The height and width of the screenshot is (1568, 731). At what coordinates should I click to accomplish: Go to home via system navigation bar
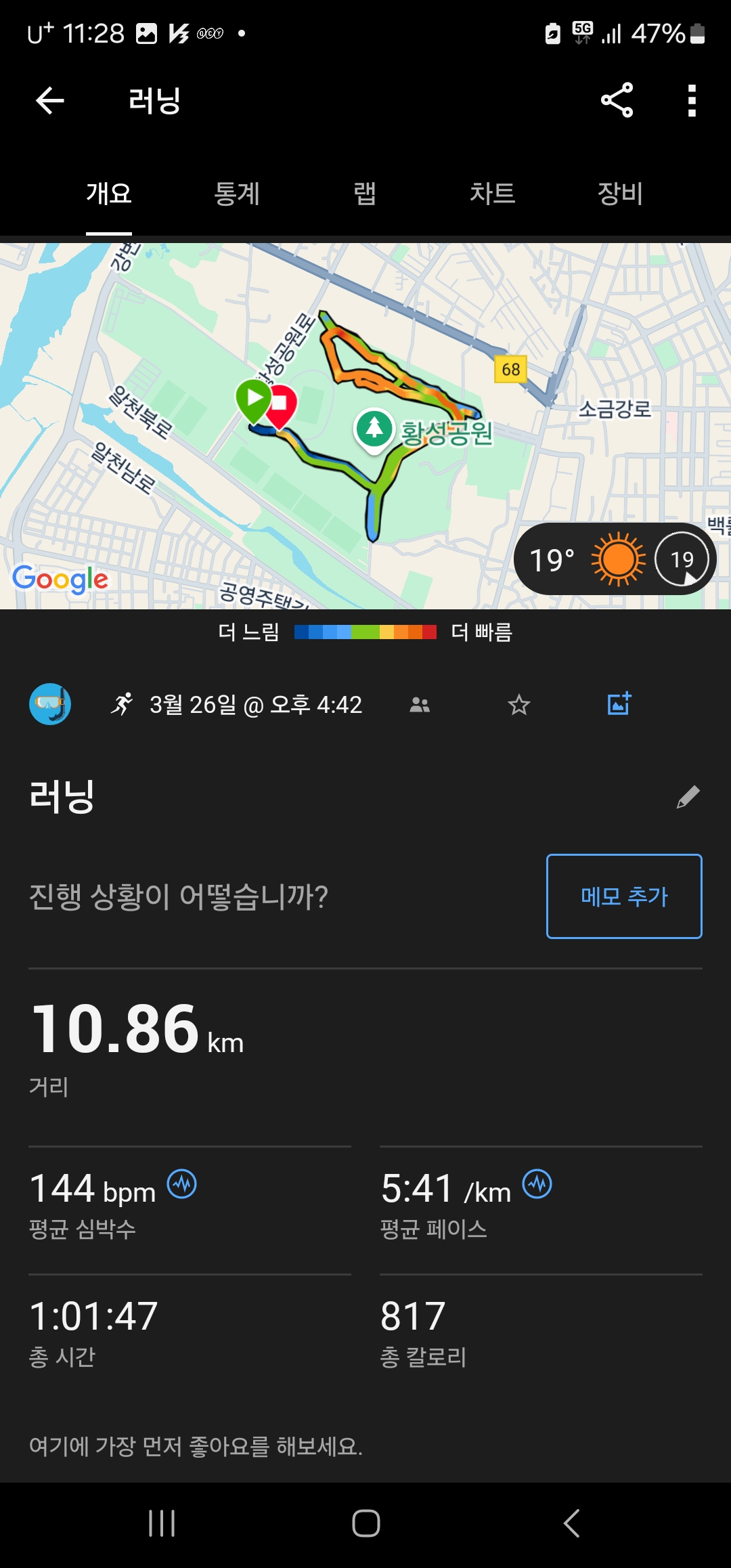pos(365,1523)
